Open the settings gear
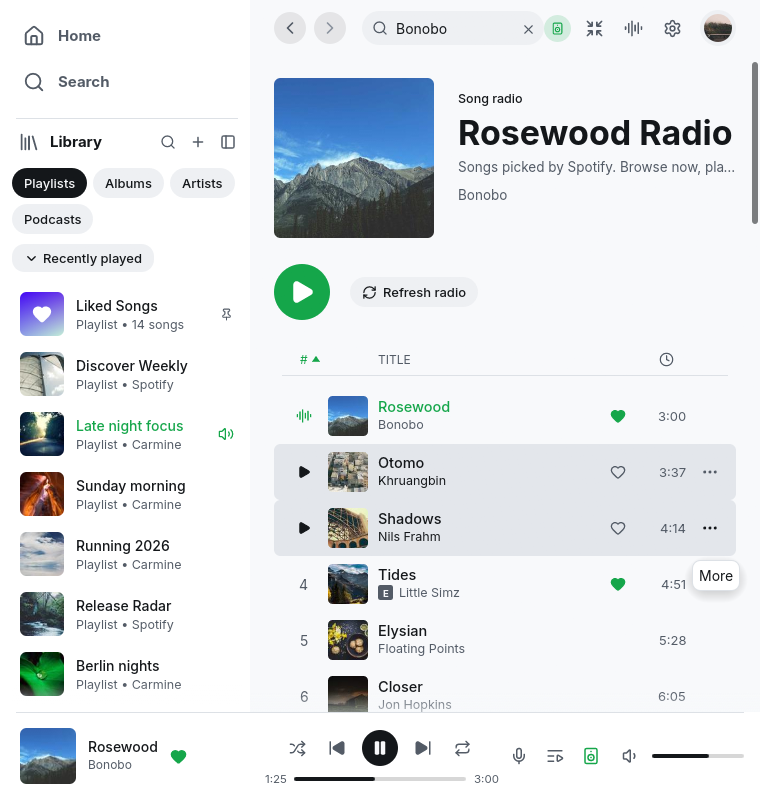This screenshot has width=760, height=800. (x=672, y=29)
